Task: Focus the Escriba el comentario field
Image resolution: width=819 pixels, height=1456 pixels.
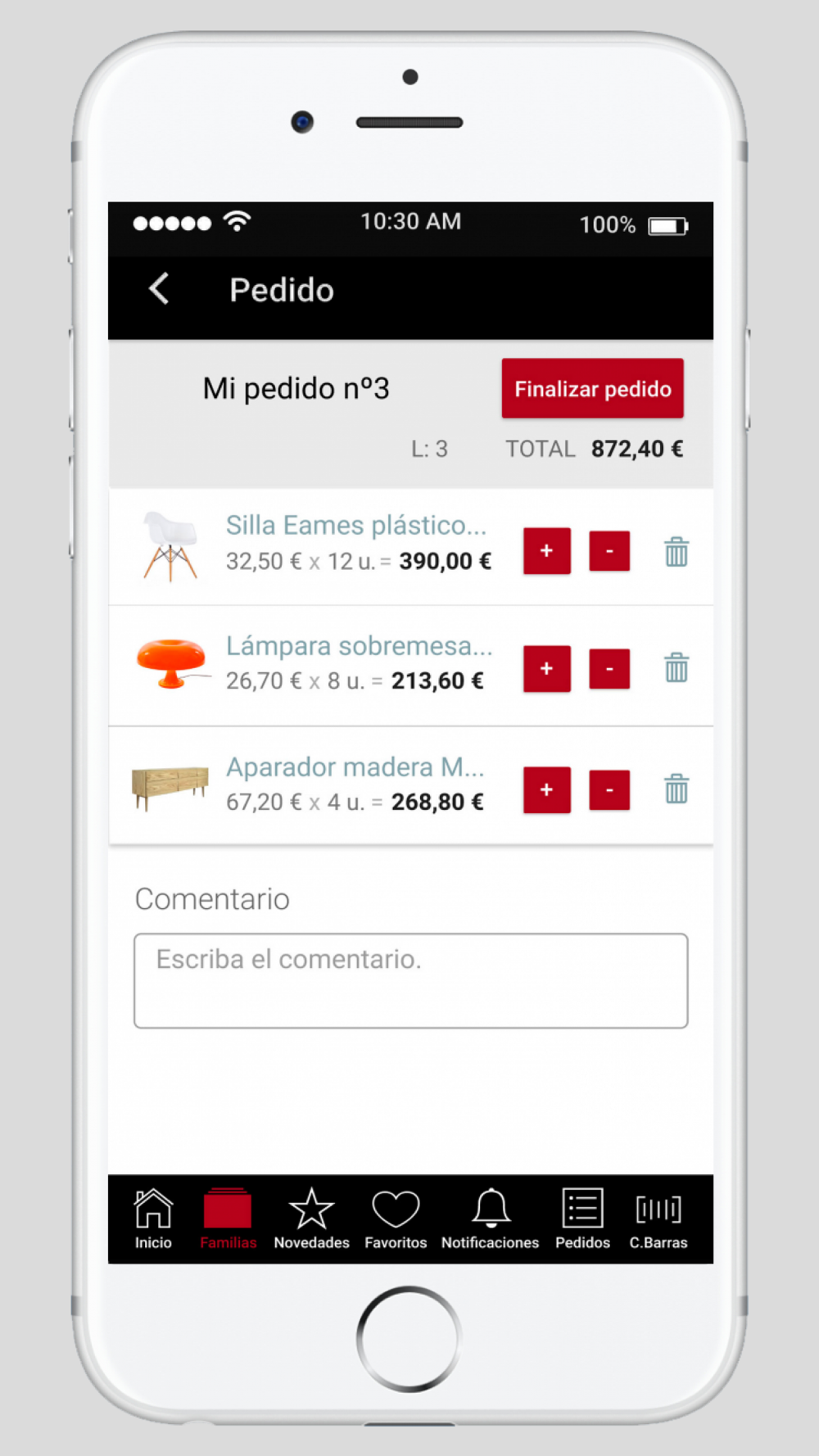Action: (x=411, y=981)
